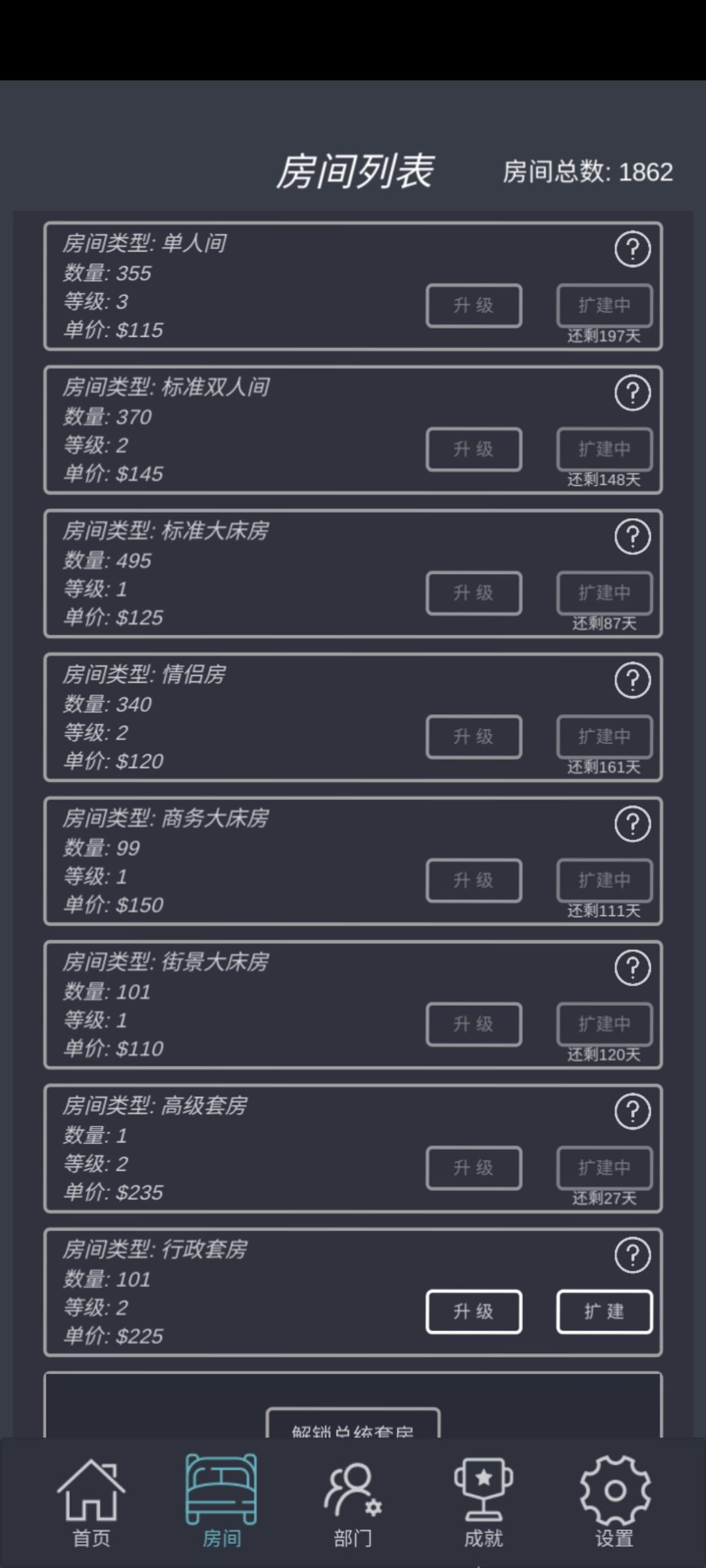
Task: Open help icon for 商务大床房
Action: click(x=632, y=825)
